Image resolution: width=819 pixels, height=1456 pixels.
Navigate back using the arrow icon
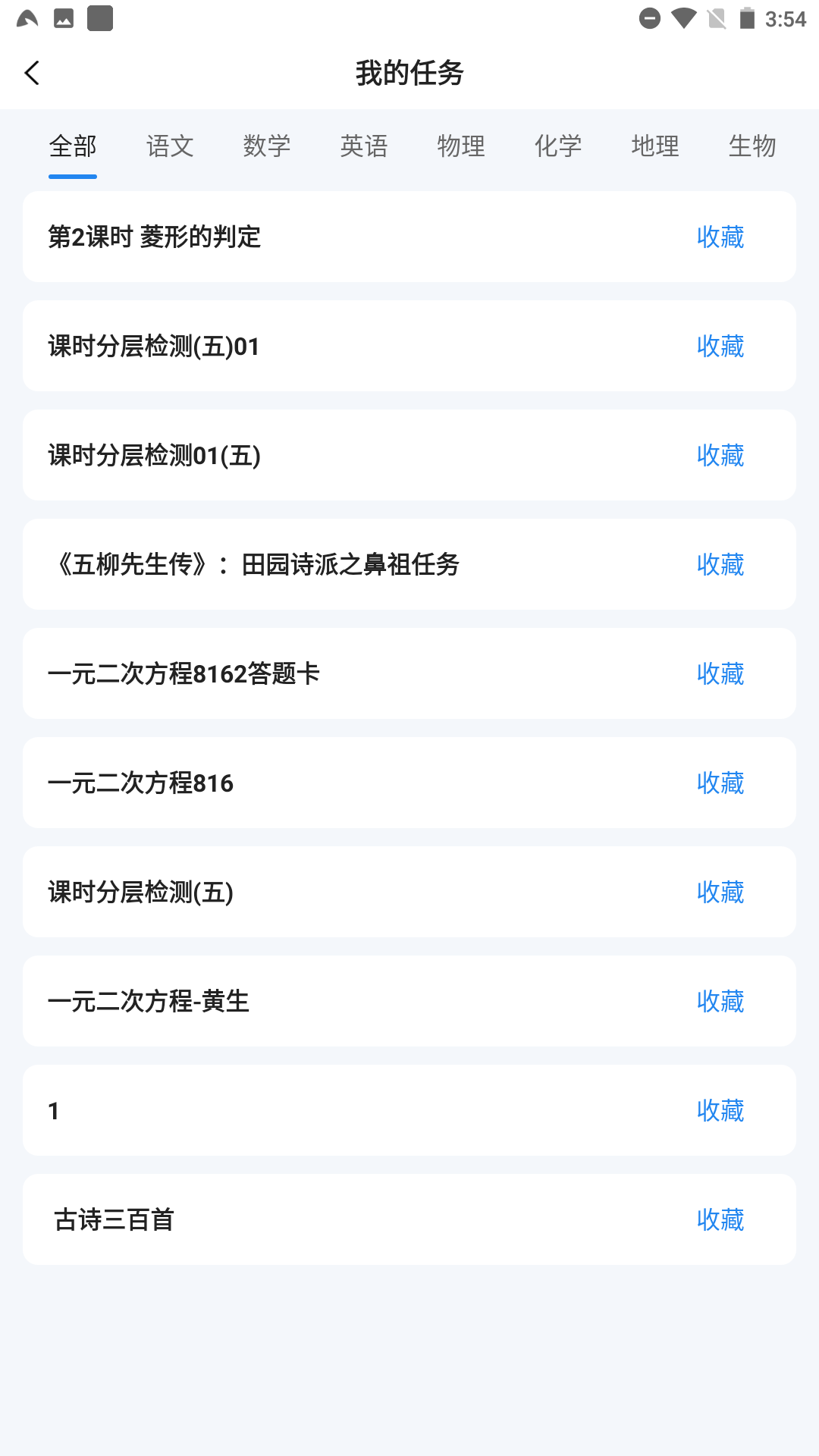pos(31,73)
